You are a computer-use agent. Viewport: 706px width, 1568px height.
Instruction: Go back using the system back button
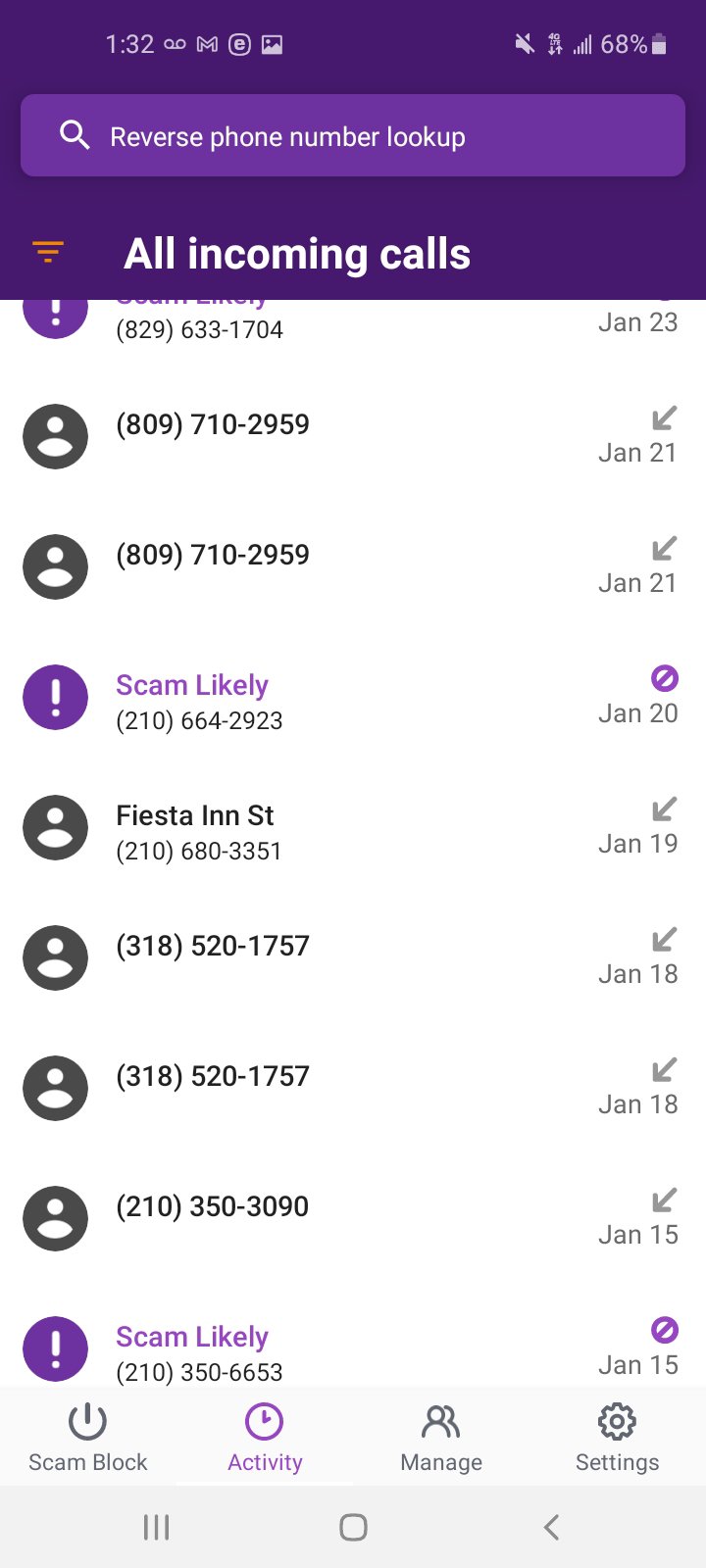point(551,1527)
